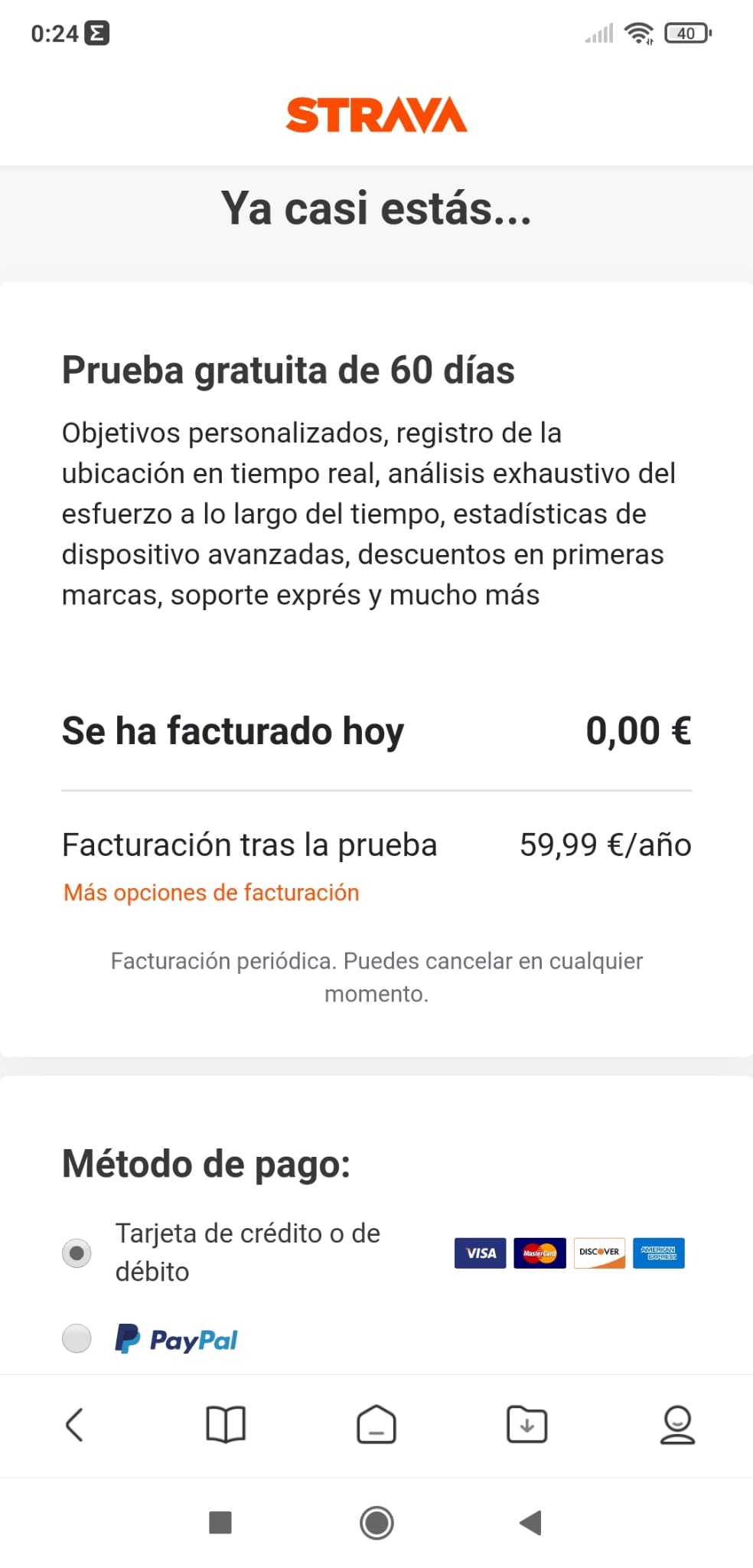Click the Mastercard icon

[x=539, y=1253]
